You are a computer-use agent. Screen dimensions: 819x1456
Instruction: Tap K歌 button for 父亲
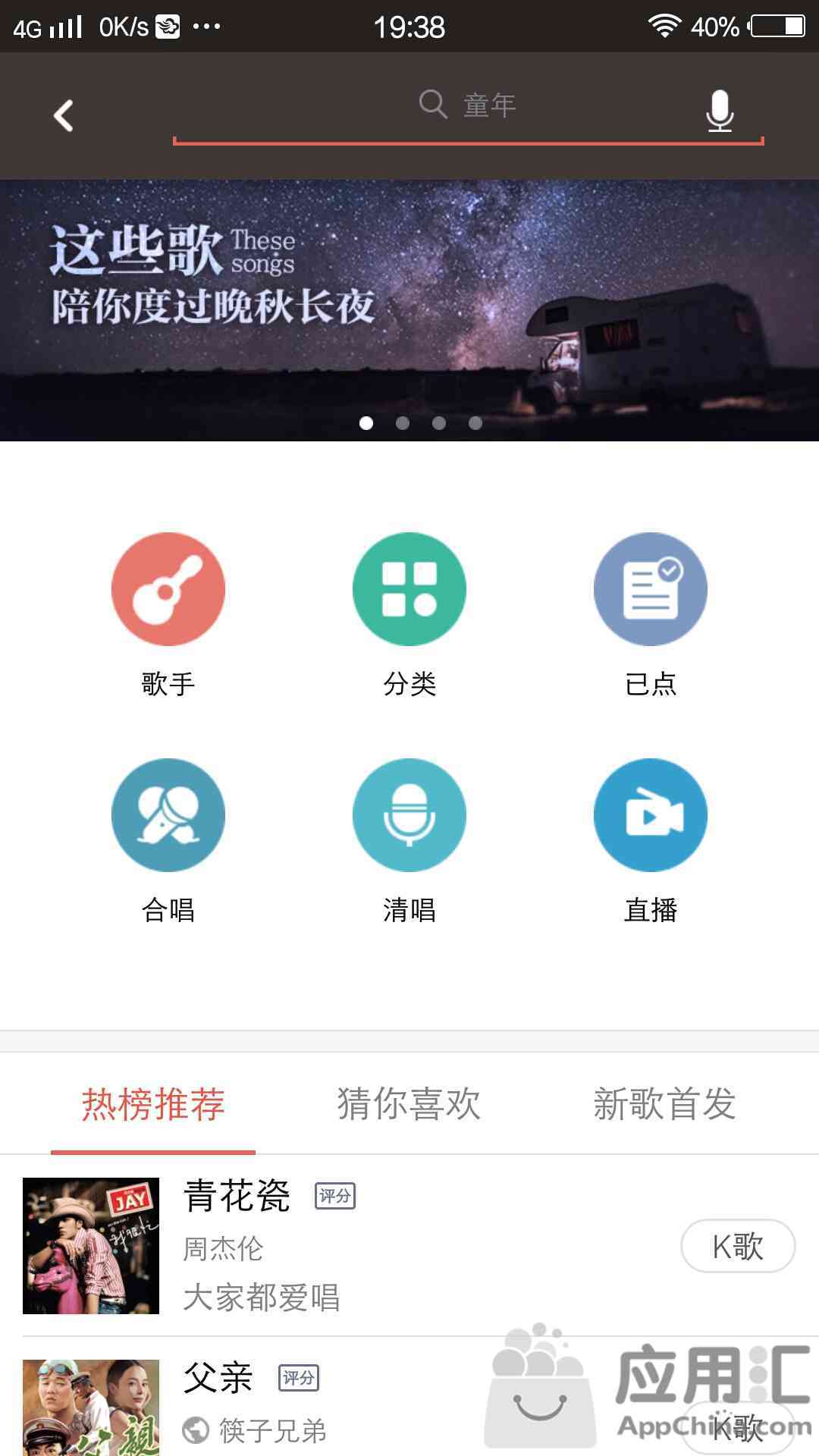point(737,1427)
